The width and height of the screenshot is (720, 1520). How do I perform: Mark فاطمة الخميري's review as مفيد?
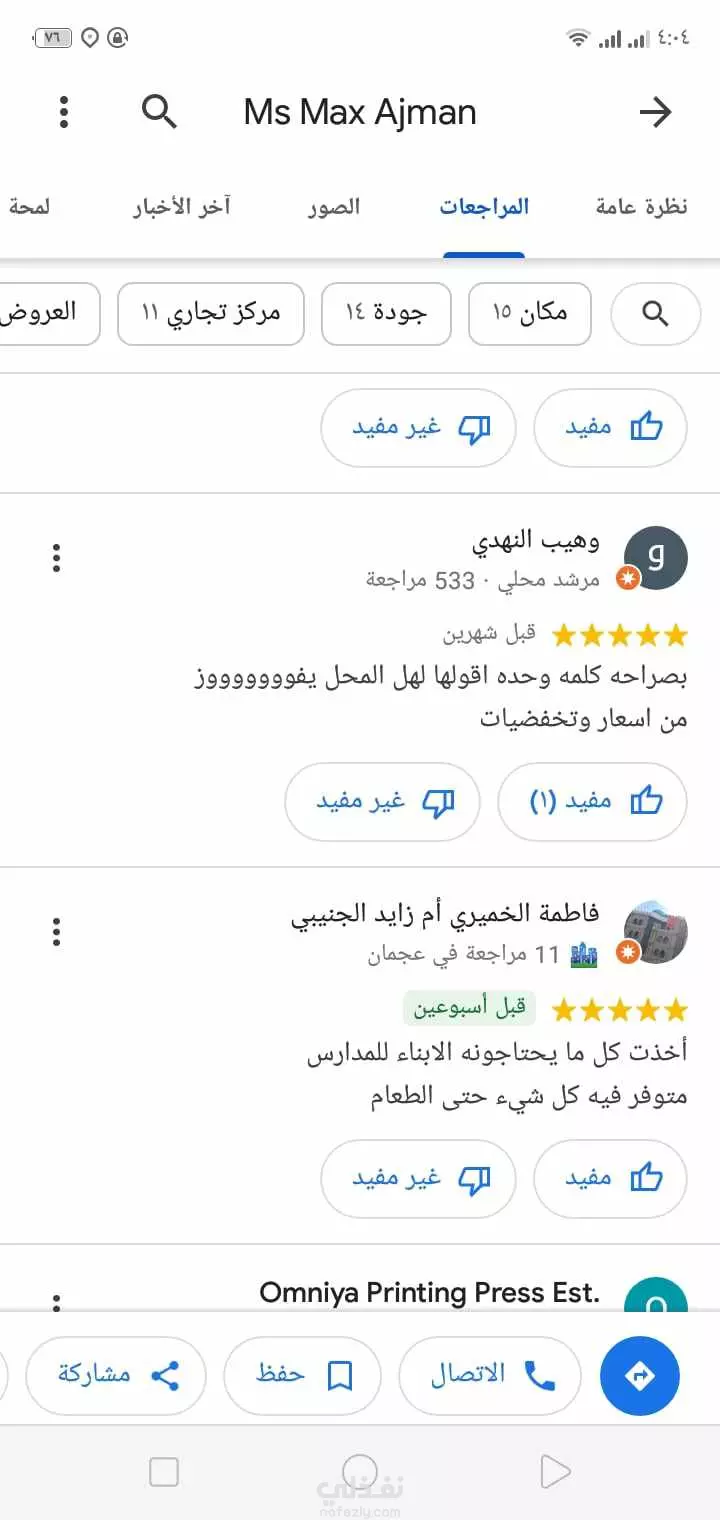pos(611,1178)
